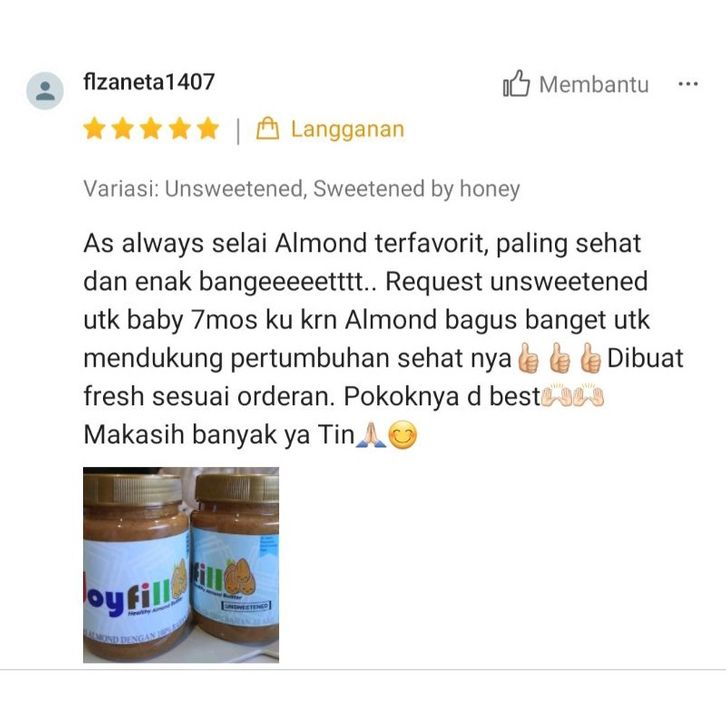Viewport: 726px width, 726px height.
Task: Open the profile avatar of flzaneta1407
Action: (45, 91)
